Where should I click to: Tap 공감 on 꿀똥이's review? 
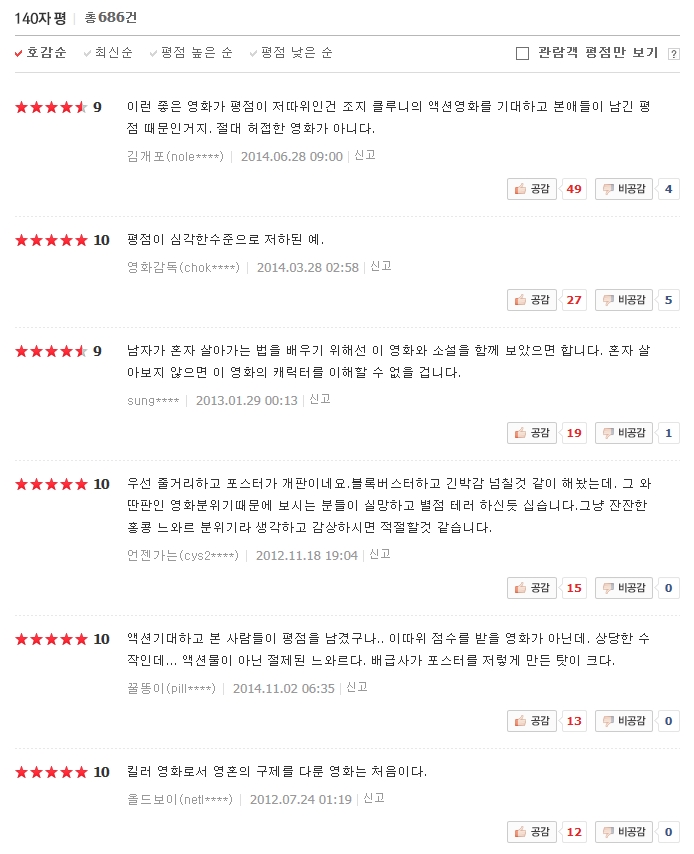tap(531, 721)
